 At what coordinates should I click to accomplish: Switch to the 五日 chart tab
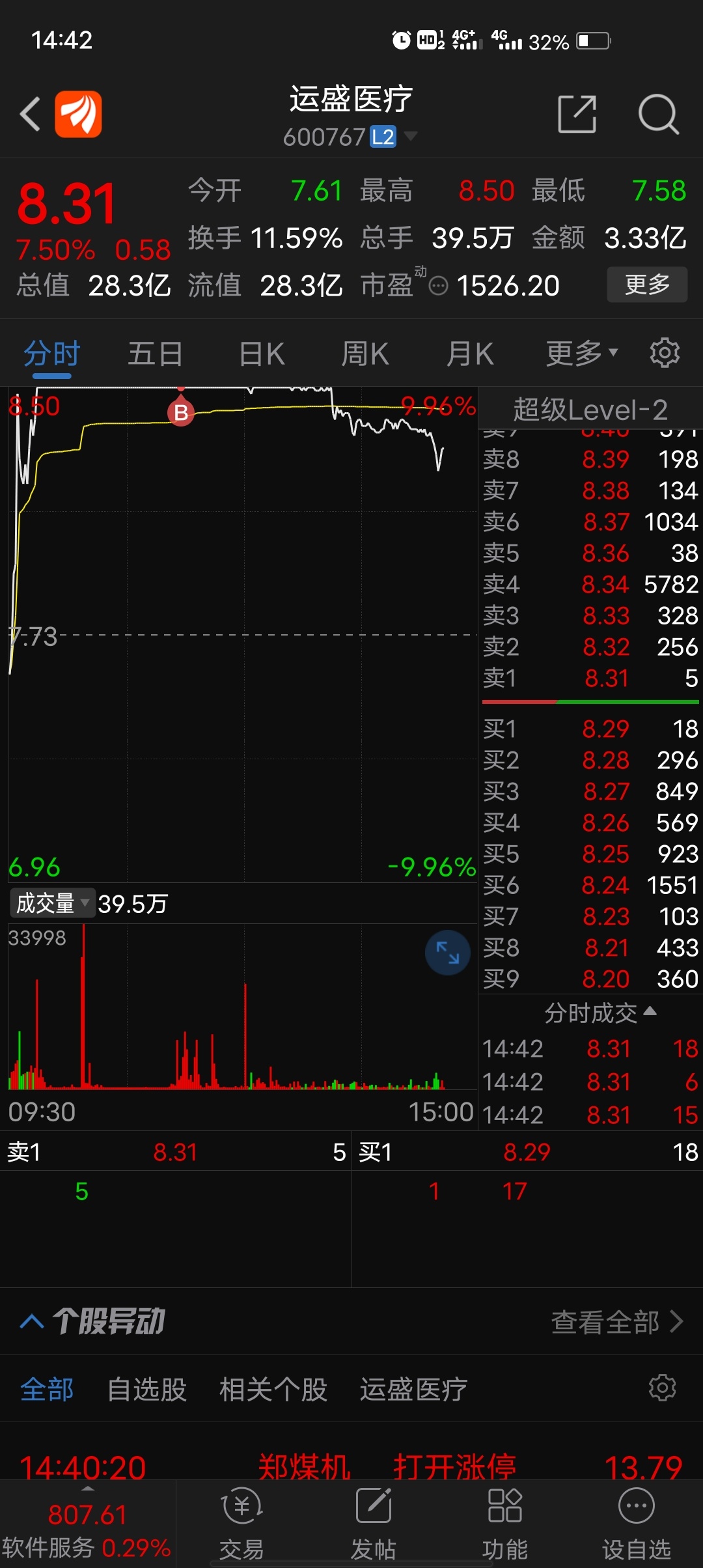pos(155,354)
